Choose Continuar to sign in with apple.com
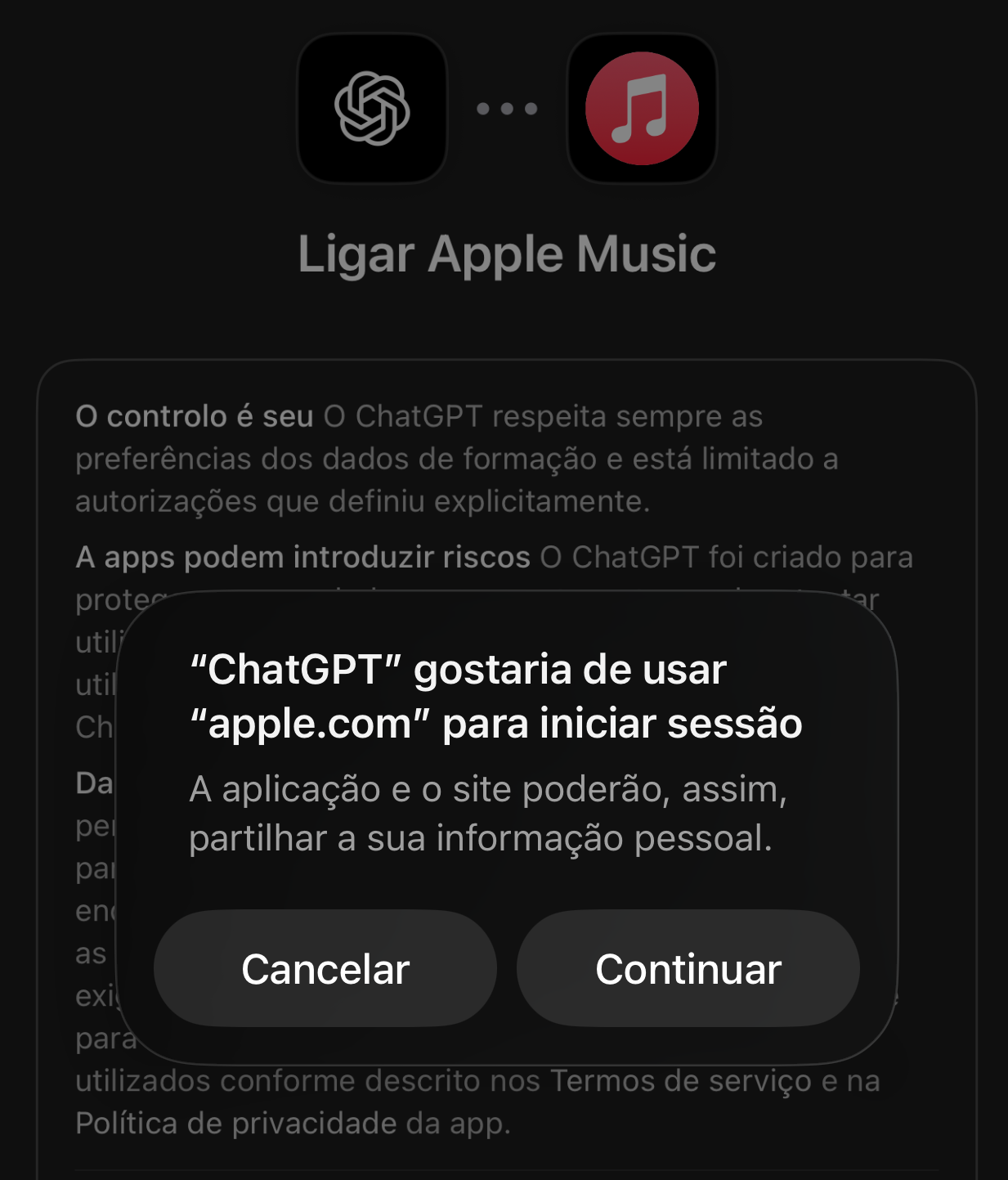The height and width of the screenshot is (1180, 1008). tap(688, 969)
